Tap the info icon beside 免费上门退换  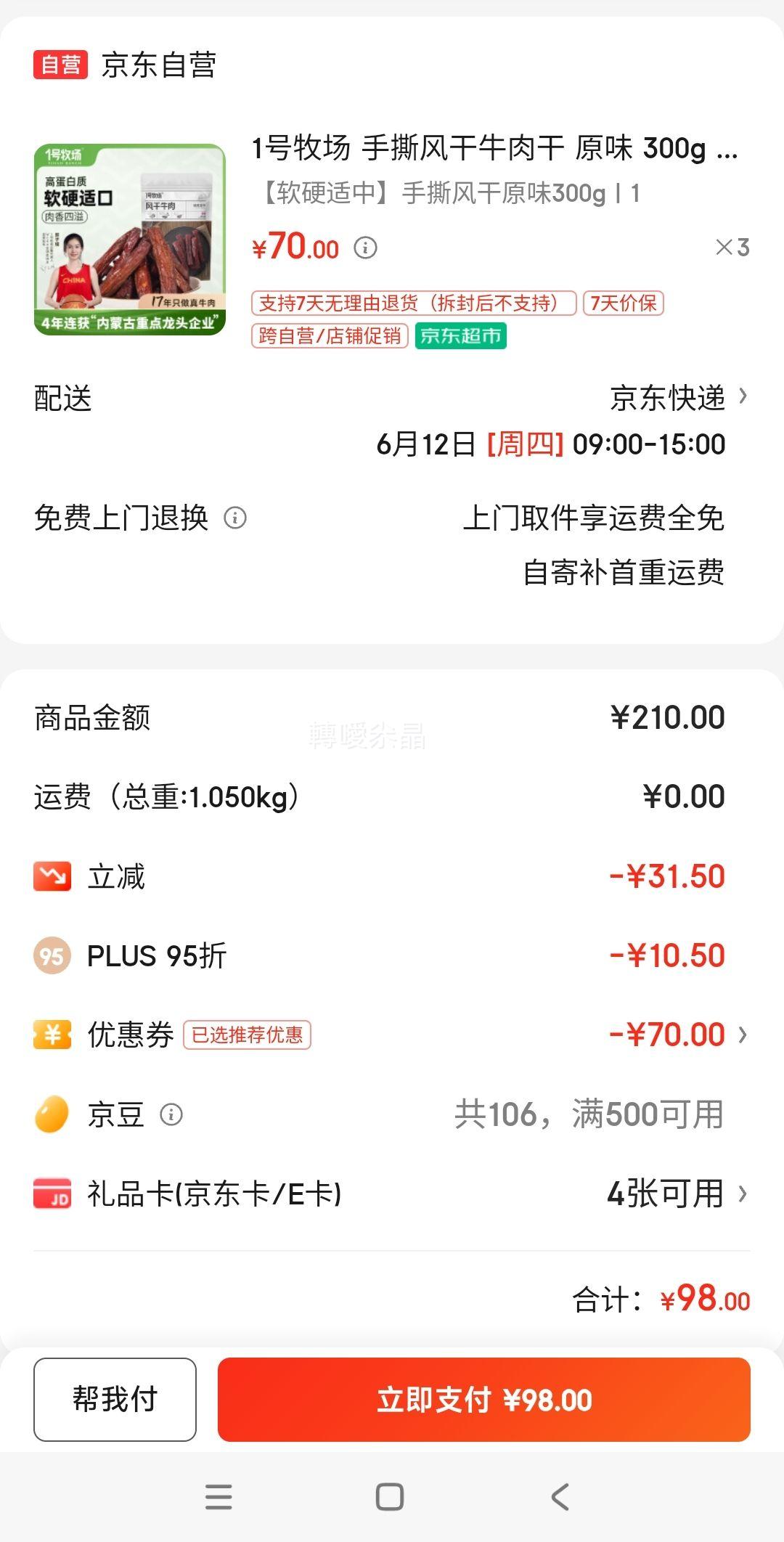coord(235,518)
